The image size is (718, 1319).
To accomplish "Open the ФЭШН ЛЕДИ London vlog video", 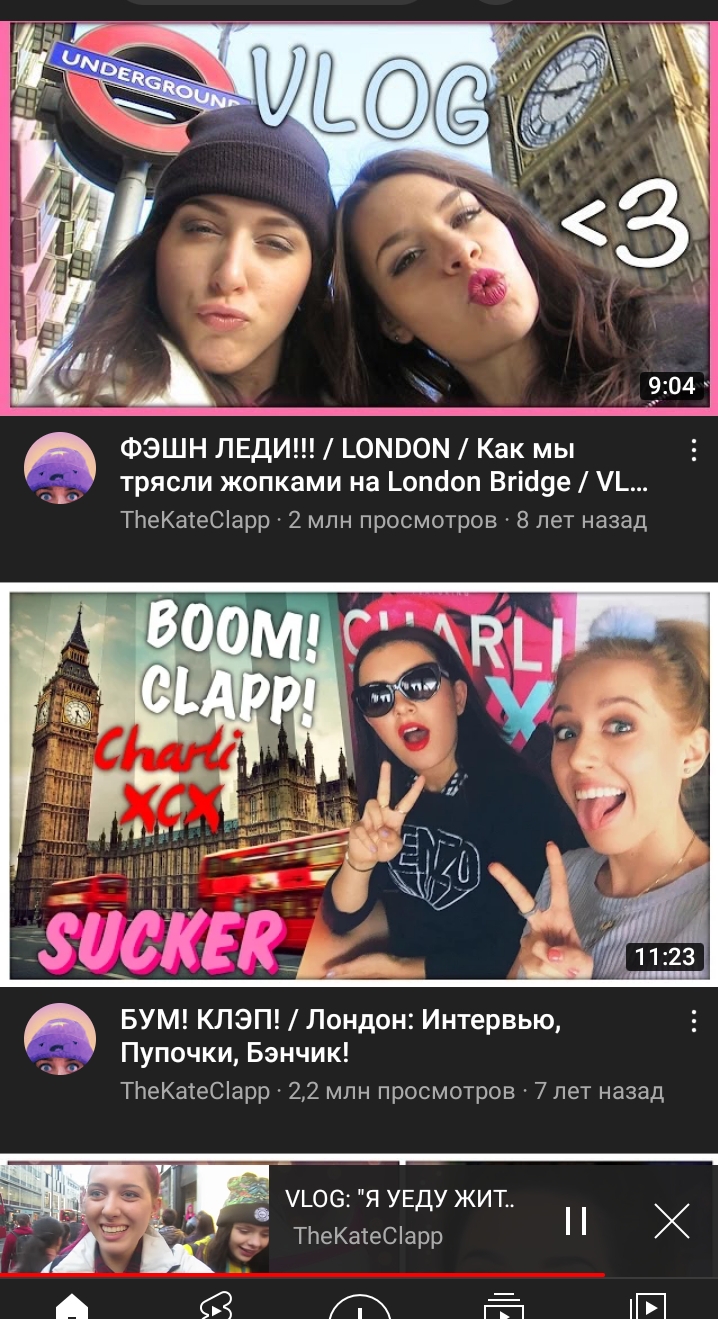I will click(358, 215).
